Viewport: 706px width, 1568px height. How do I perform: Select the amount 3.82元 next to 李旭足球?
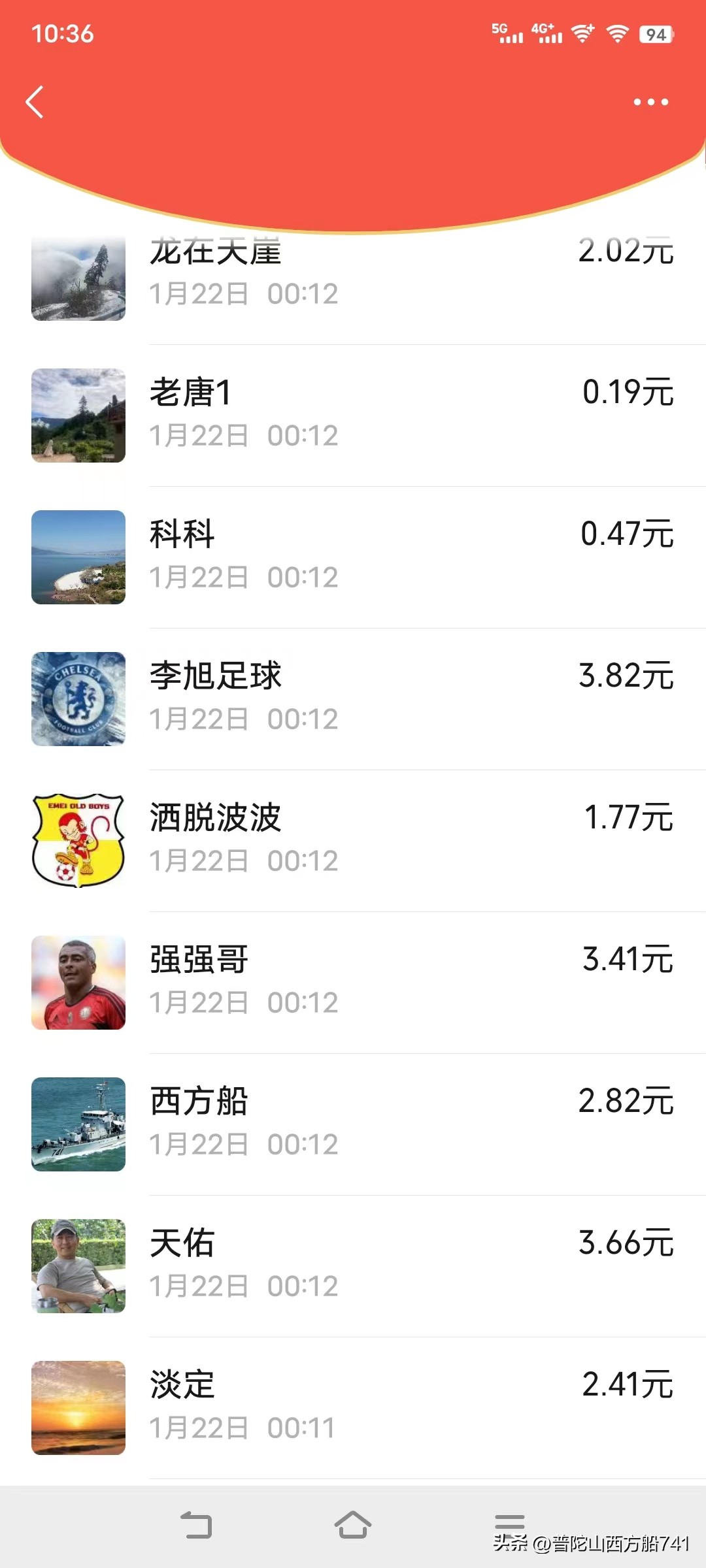pyautogui.click(x=626, y=677)
